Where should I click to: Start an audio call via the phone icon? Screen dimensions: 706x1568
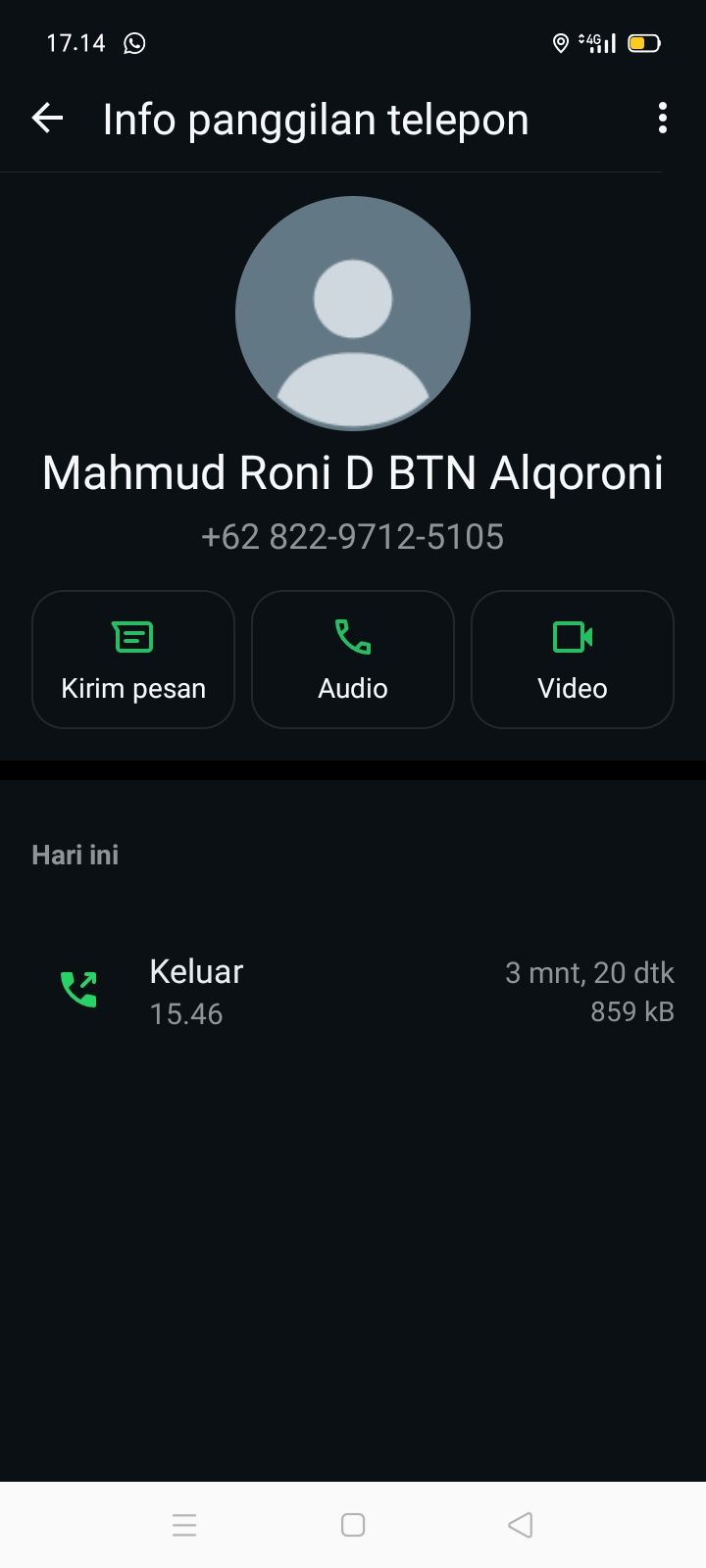[x=352, y=636]
